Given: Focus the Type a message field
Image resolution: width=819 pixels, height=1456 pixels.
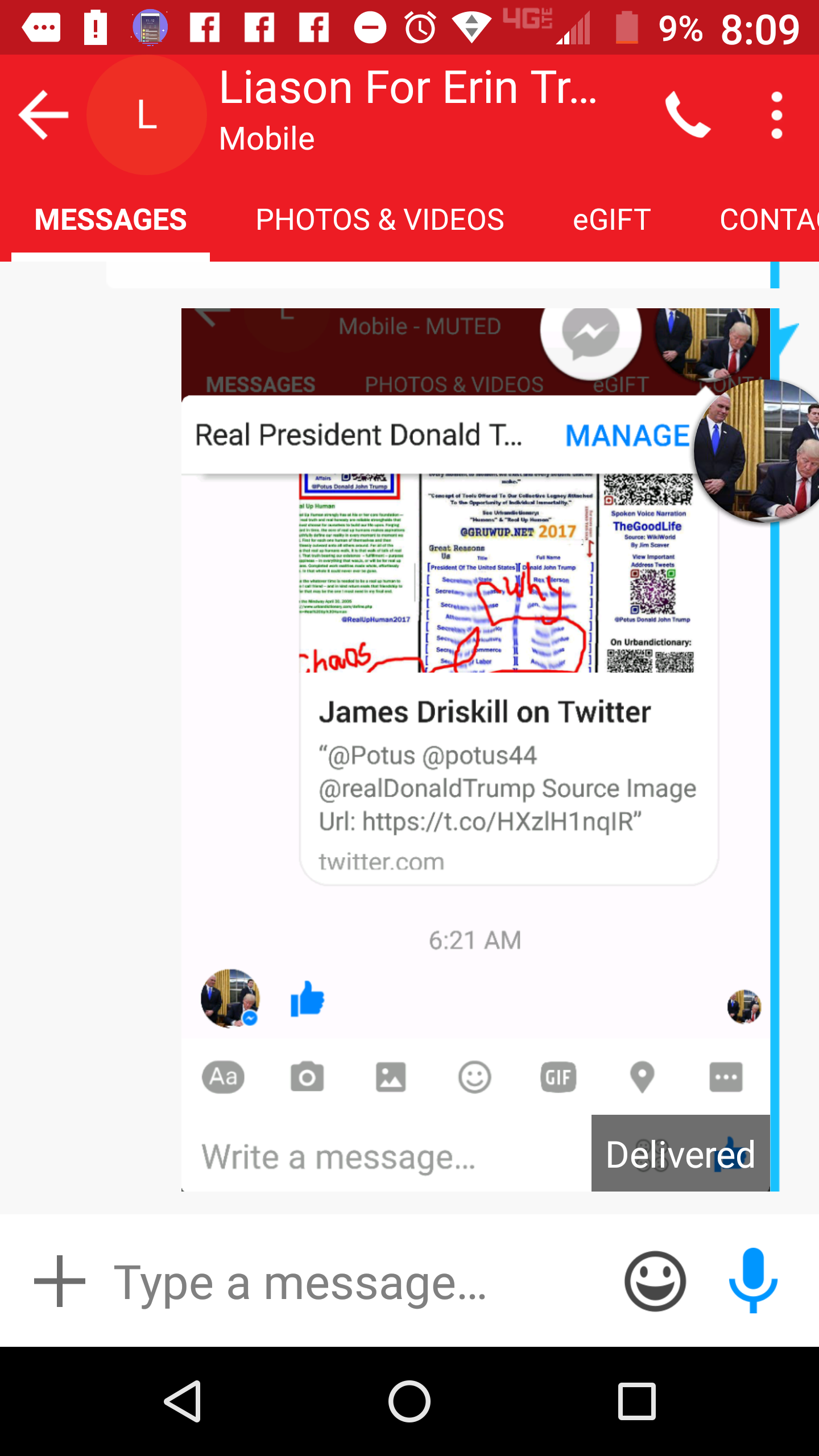Looking at the screenshot, I should tap(353, 1282).
